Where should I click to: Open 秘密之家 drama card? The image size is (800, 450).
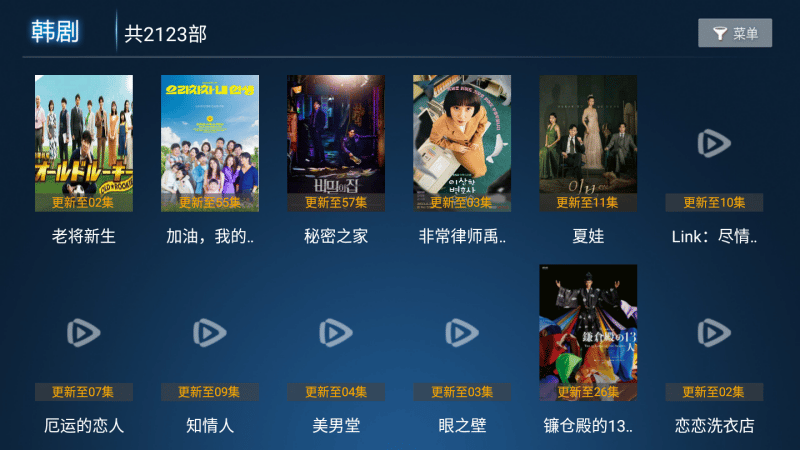click(336, 143)
